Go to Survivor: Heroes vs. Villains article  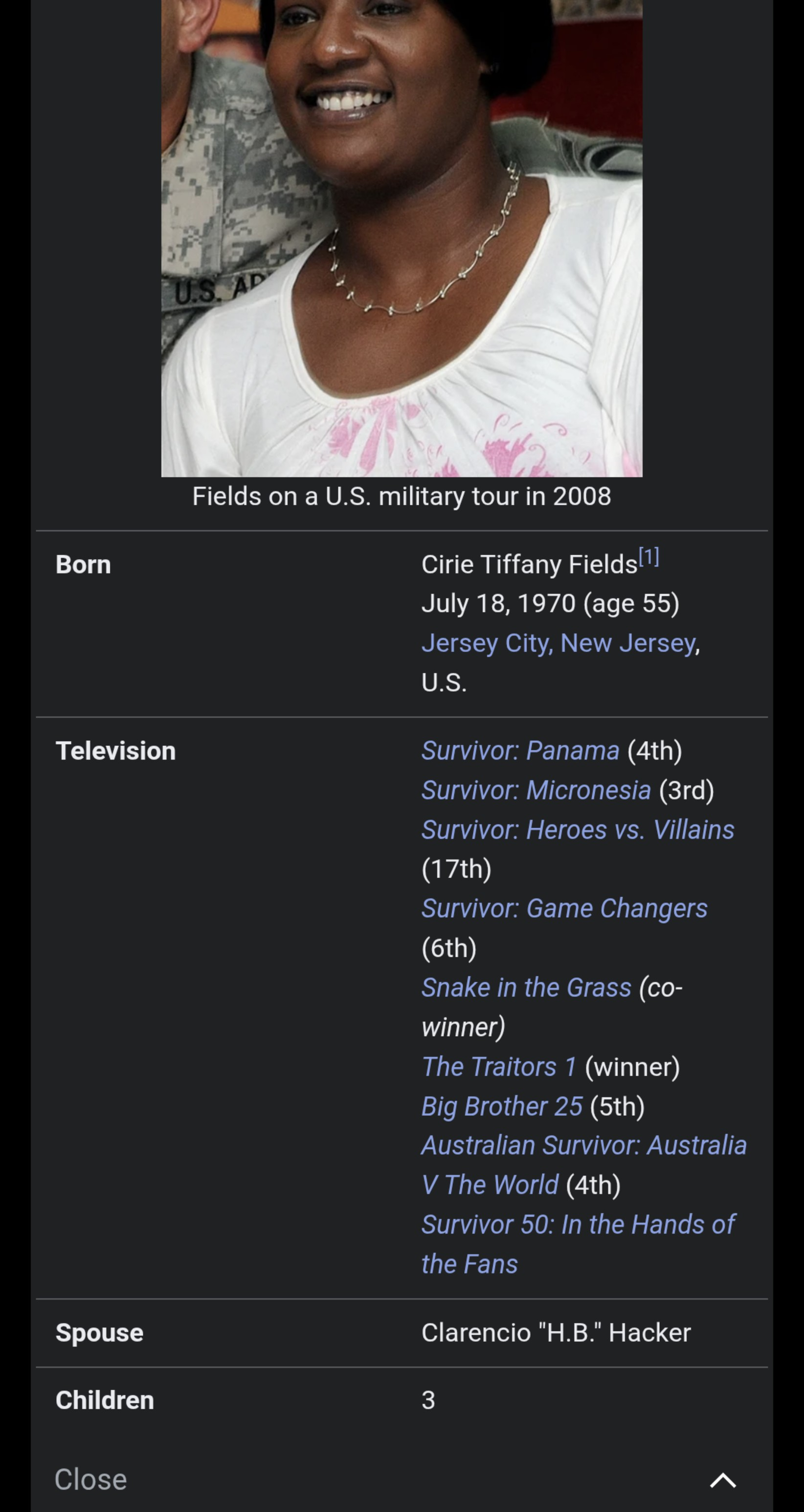(578, 830)
